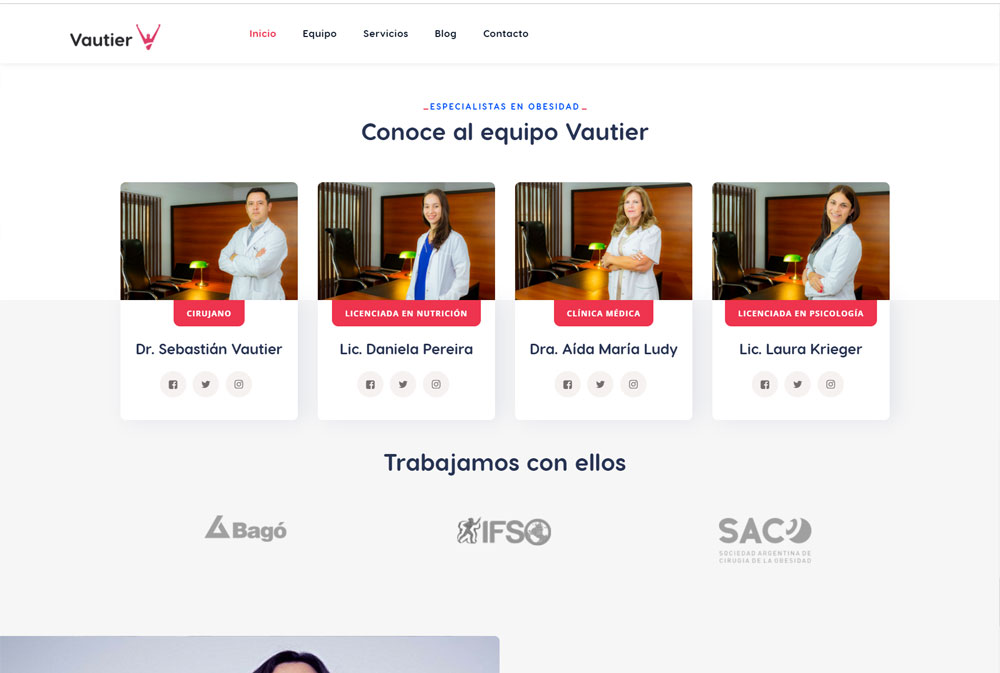1000x673 pixels.
Task: View Lic. Laura Krieger's Instagram
Action: pyautogui.click(x=830, y=384)
